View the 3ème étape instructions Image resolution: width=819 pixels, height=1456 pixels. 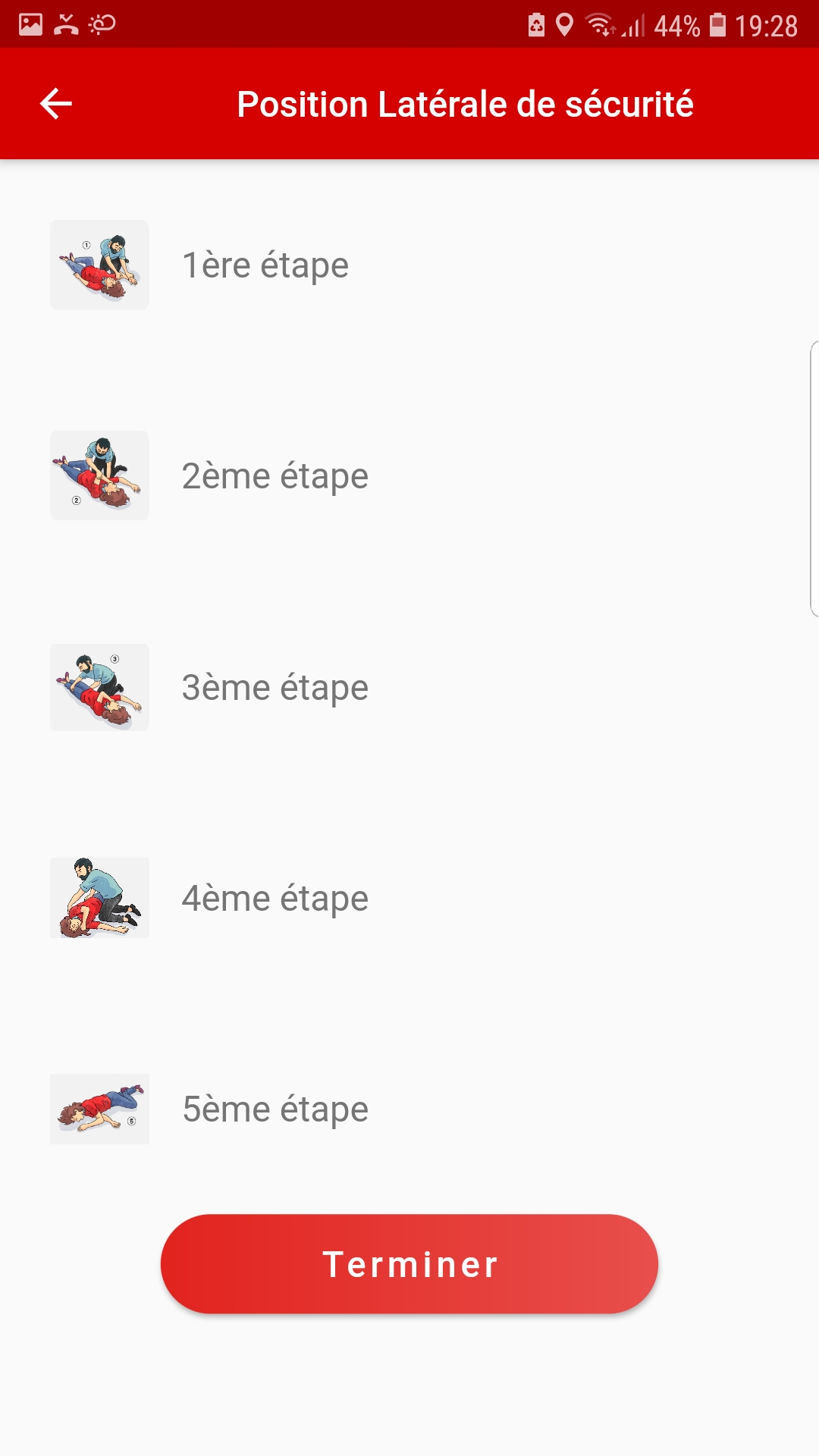click(275, 688)
